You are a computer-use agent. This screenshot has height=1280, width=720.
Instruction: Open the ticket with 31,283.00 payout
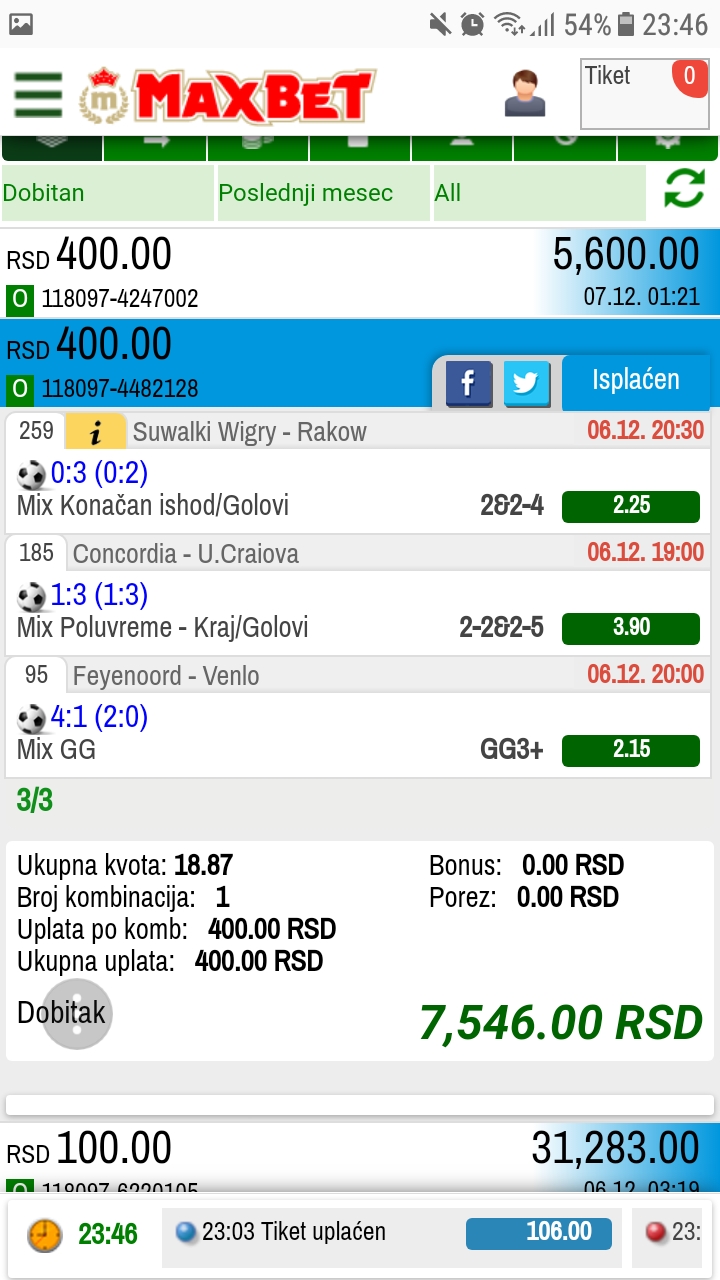pos(360,1157)
